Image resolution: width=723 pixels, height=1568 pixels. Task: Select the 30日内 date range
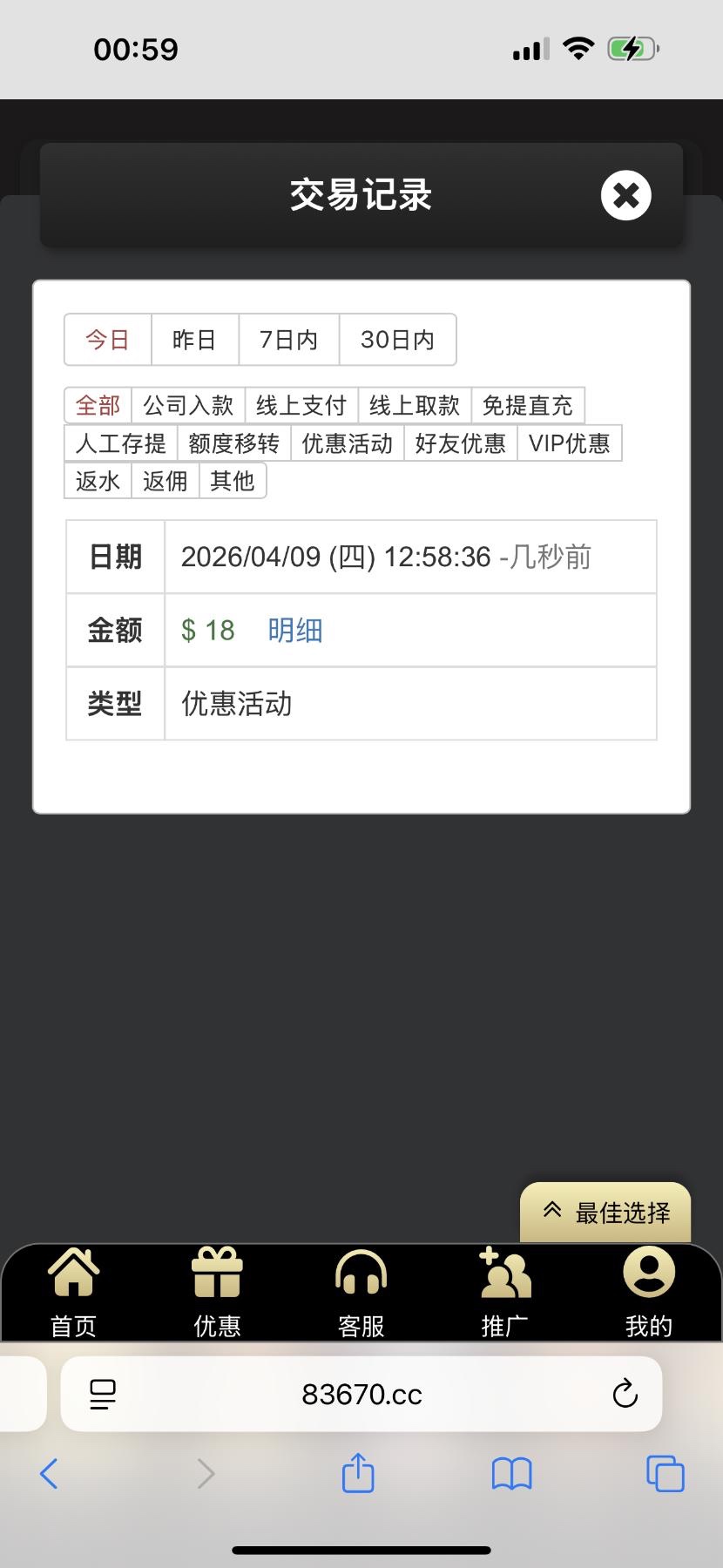click(x=397, y=340)
